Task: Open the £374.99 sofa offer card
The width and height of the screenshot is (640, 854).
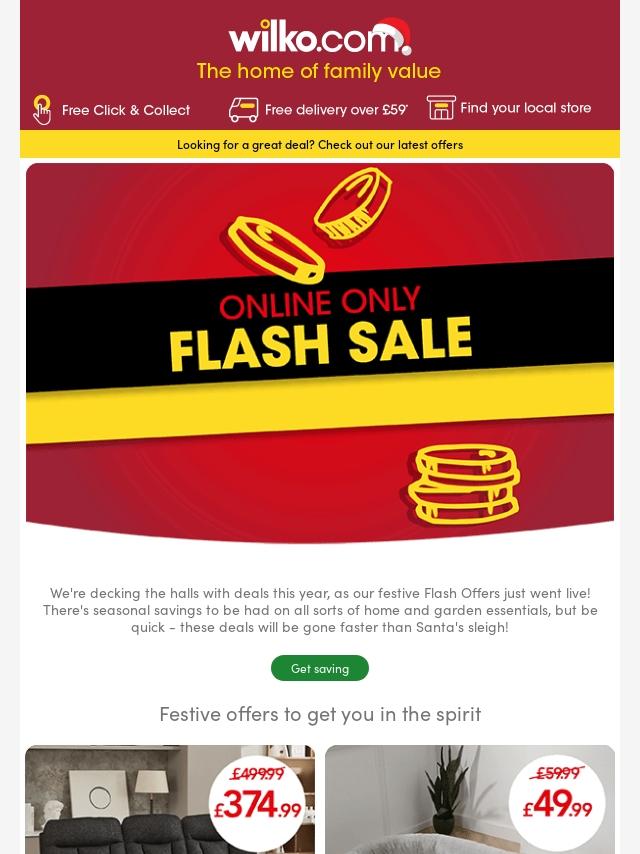Action: point(170,798)
